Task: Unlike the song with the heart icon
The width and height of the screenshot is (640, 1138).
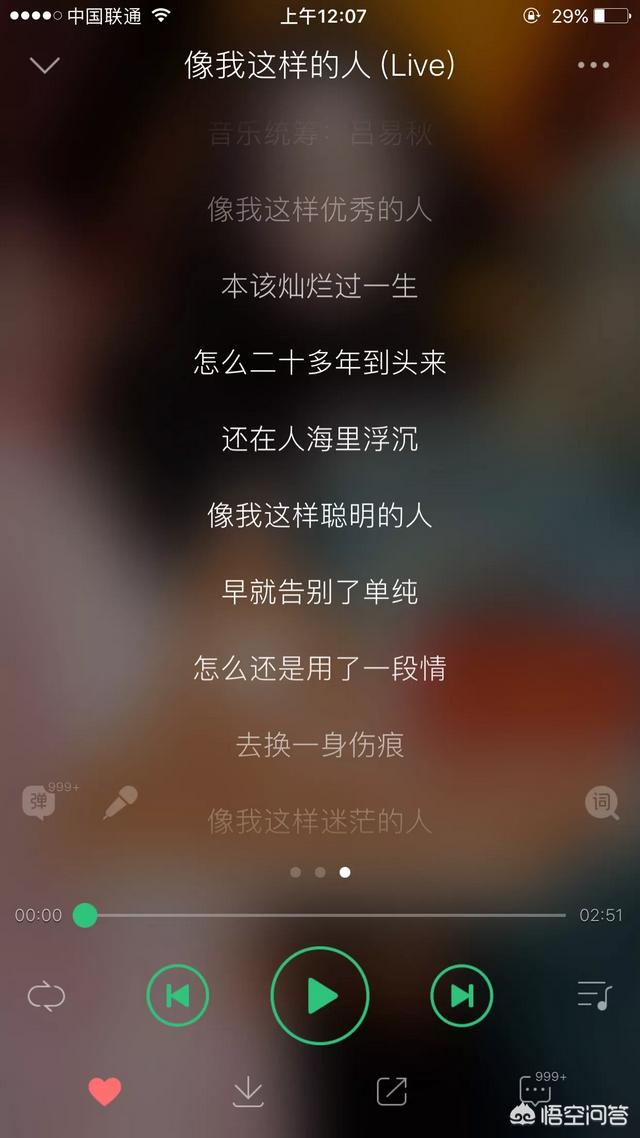Action: coord(105,1092)
